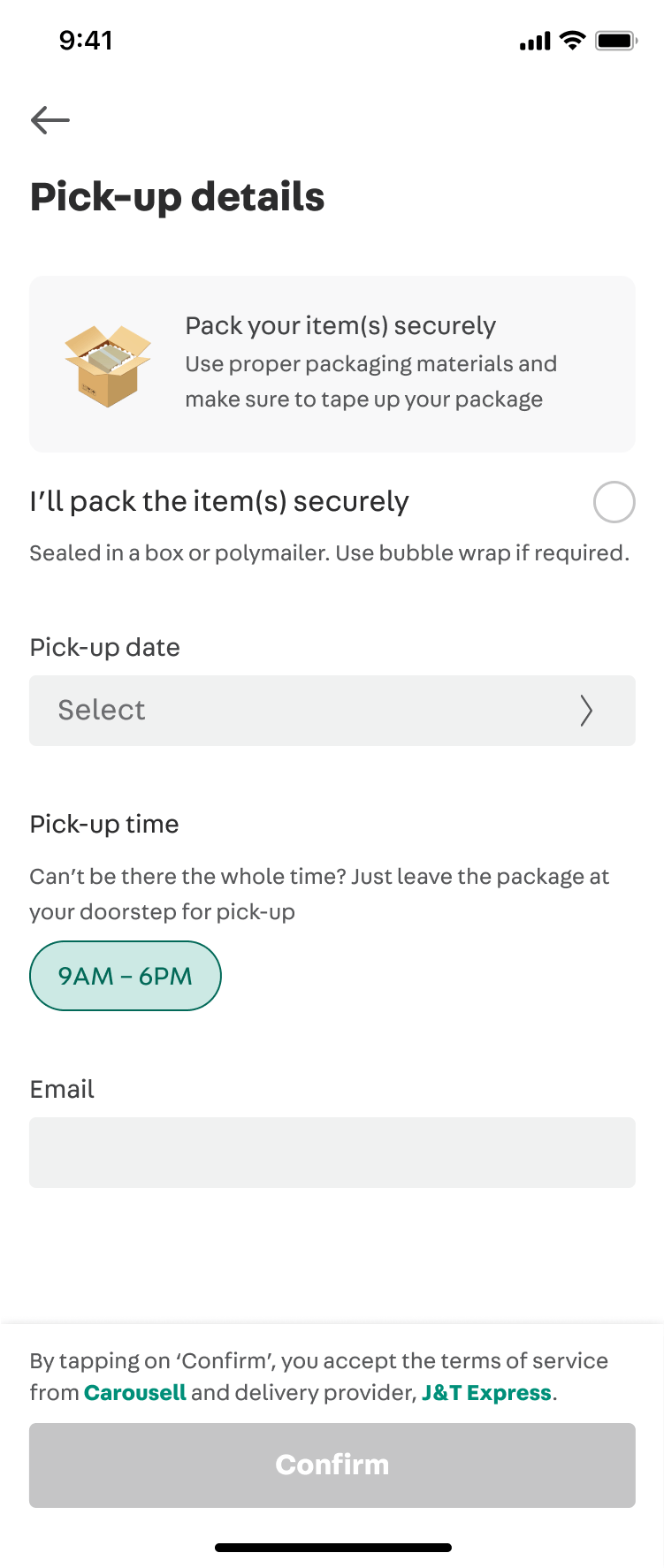Viewport: 664px width, 1568px height.
Task: Toggle the 9AM – 6PM pick-up time pill
Action: coord(125,975)
